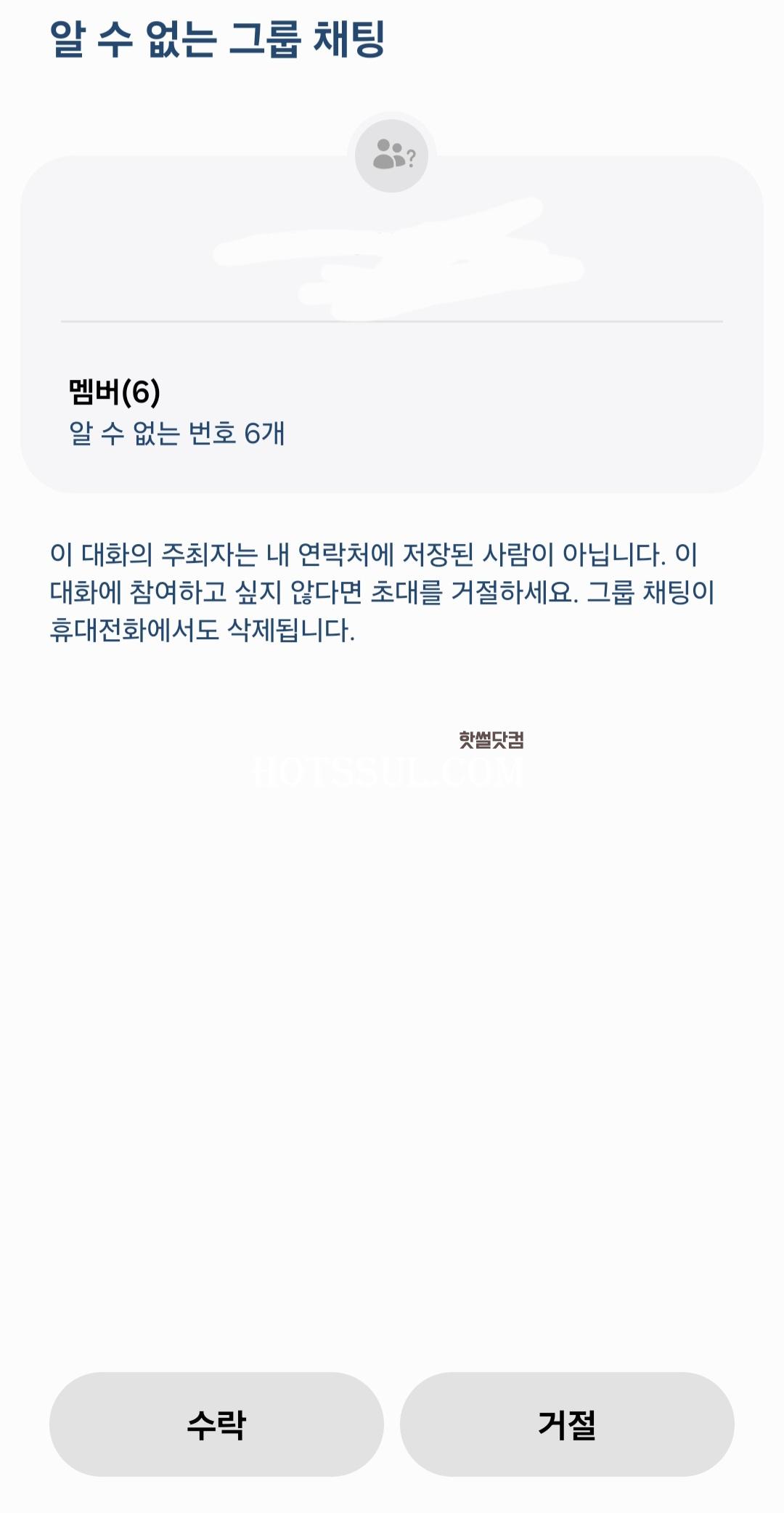
Task: Open the 멤버(6) member list
Action: coord(177,411)
